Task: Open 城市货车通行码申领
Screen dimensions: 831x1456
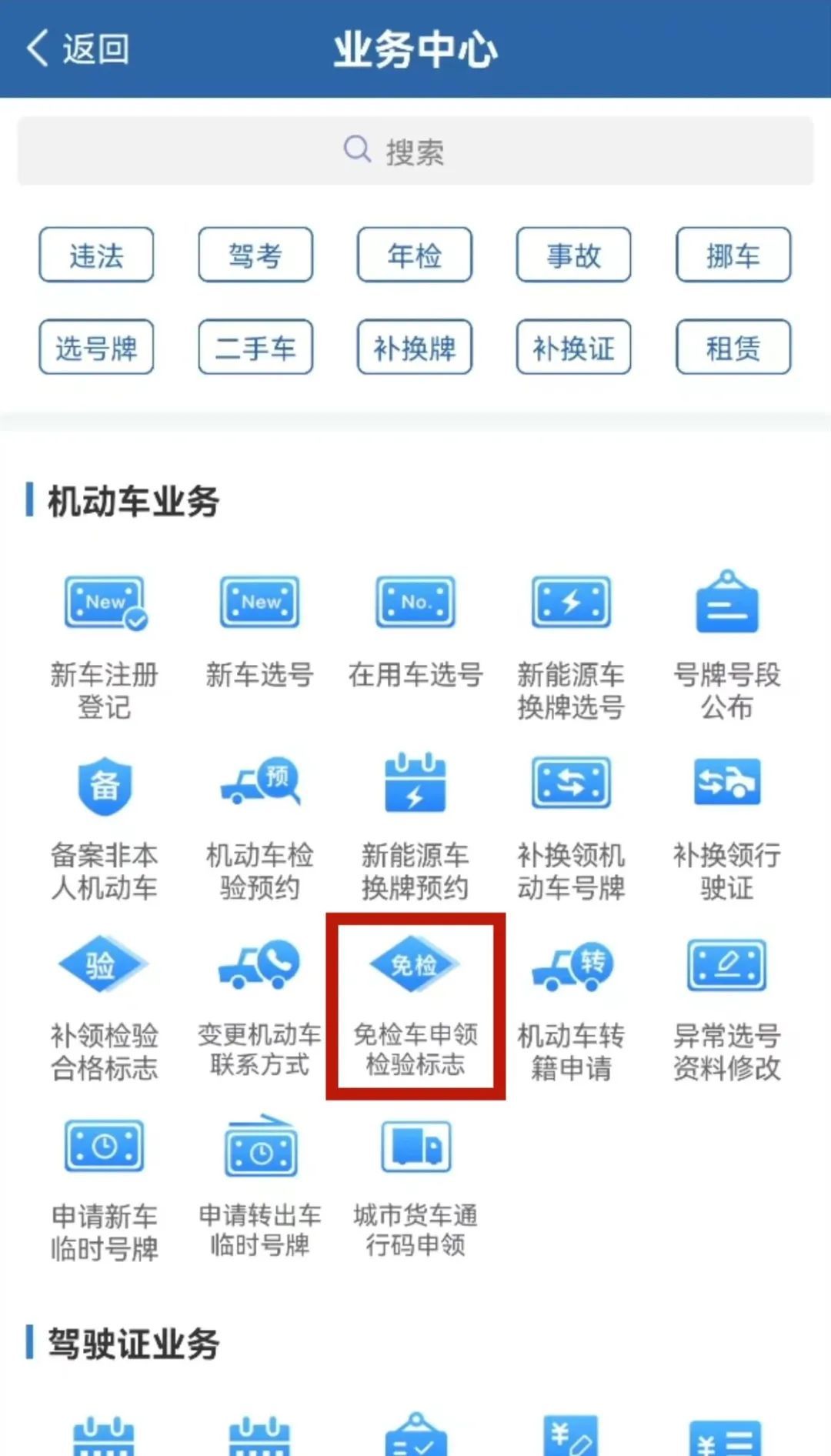Action: coord(415,1187)
